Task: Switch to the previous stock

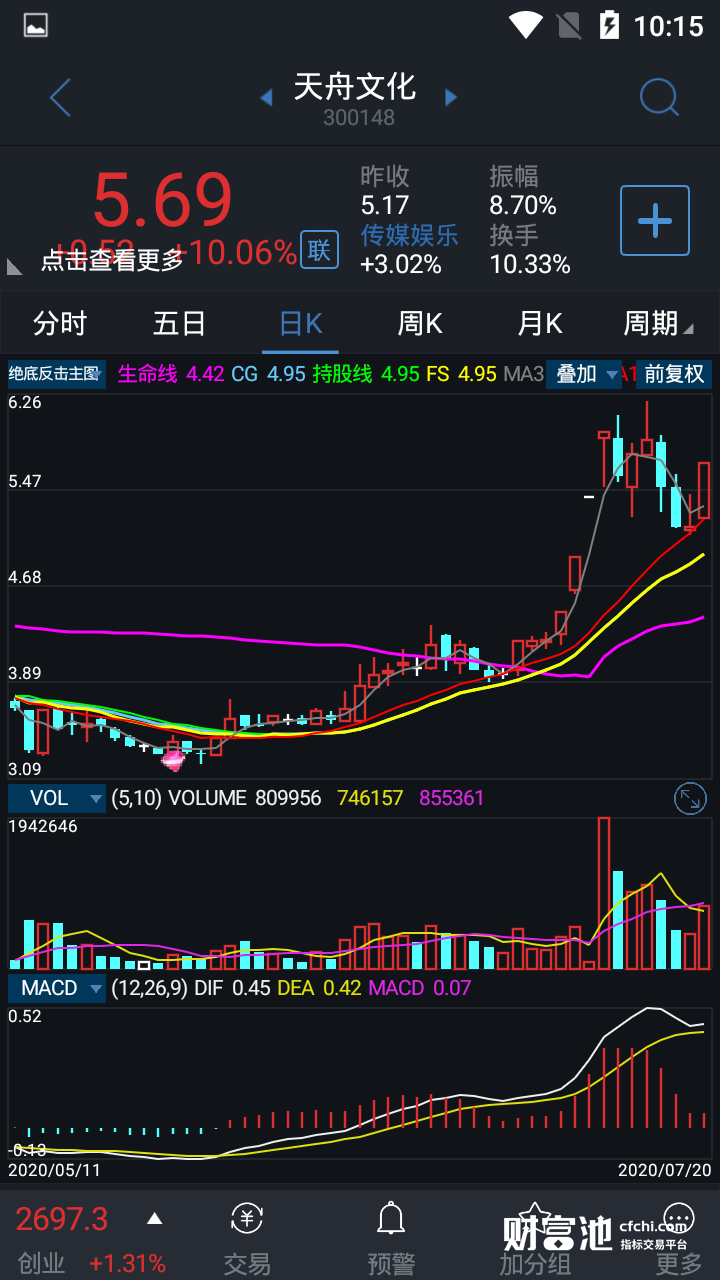Action: [266, 97]
